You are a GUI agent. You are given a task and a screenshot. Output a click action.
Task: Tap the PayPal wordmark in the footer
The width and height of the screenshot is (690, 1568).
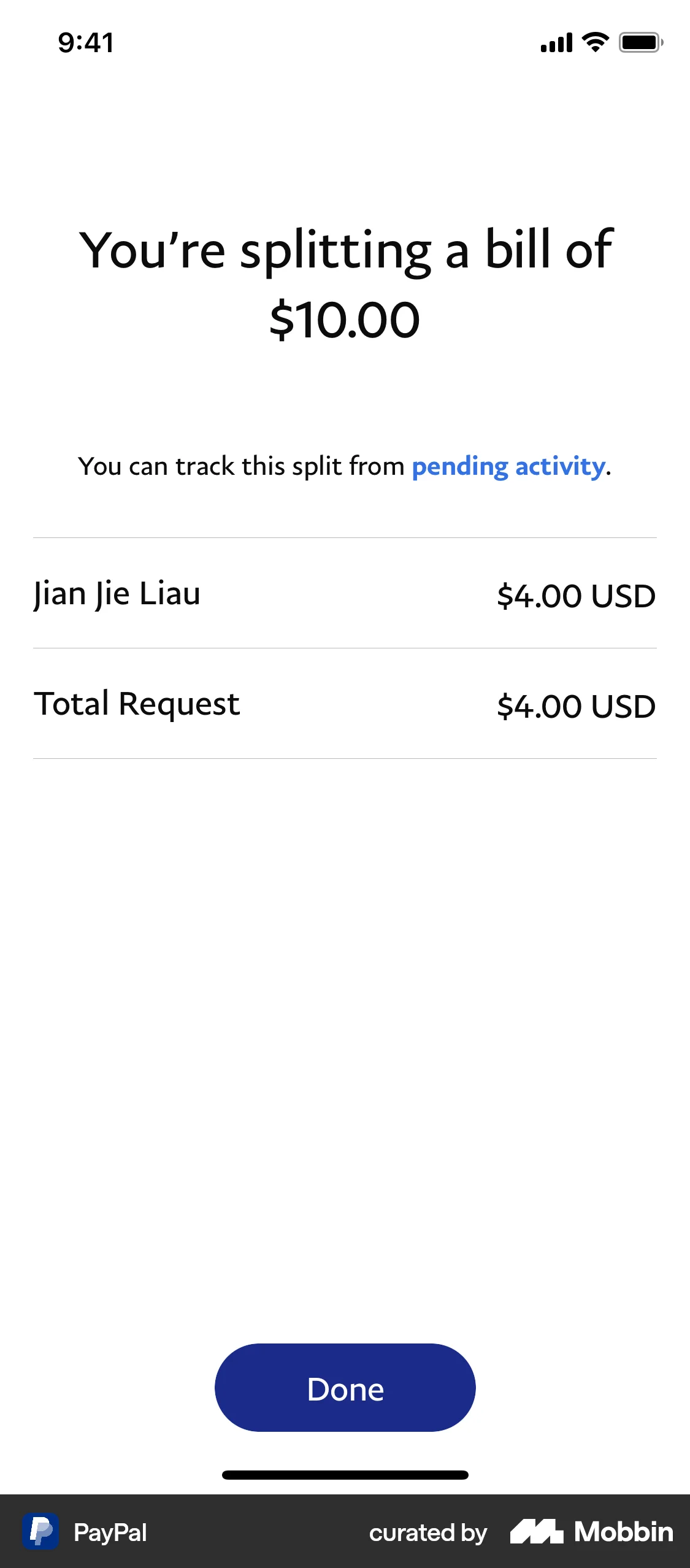(x=110, y=1531)
